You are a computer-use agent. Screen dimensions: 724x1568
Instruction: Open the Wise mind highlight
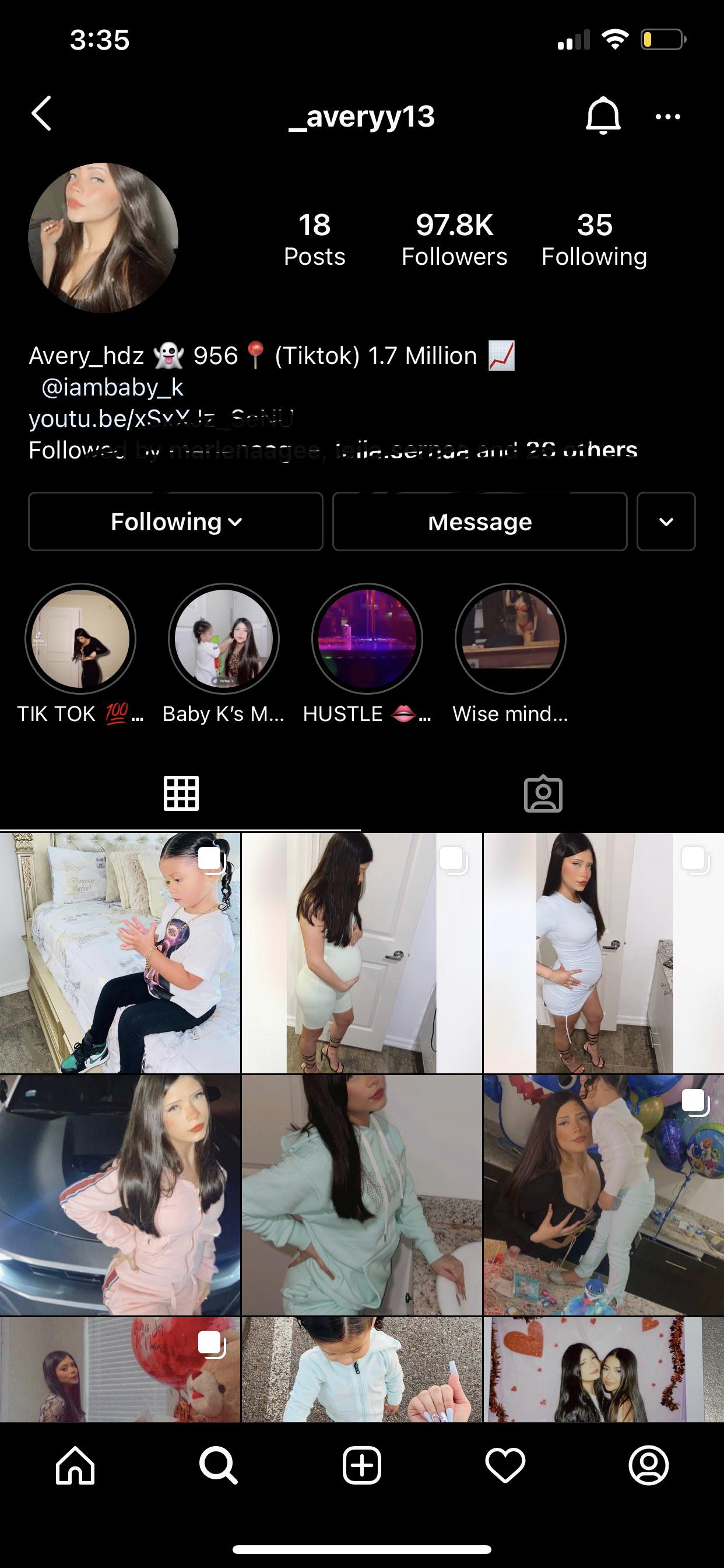510,639
